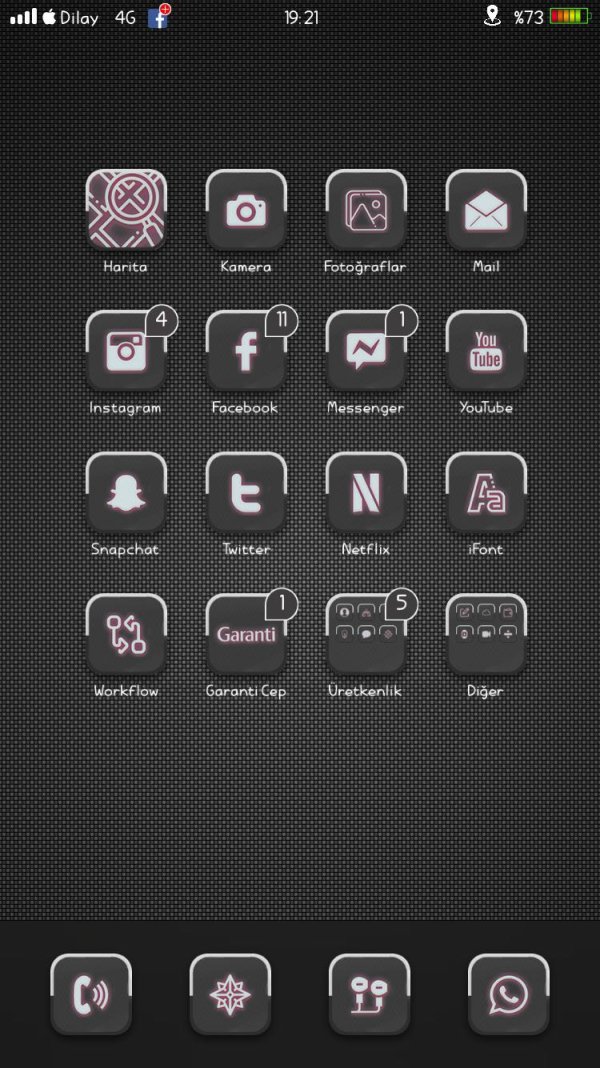The image size is (600, 1068).
Task: Open Fotoğraflar photo gallery
Action: click(x=366, y=210)
